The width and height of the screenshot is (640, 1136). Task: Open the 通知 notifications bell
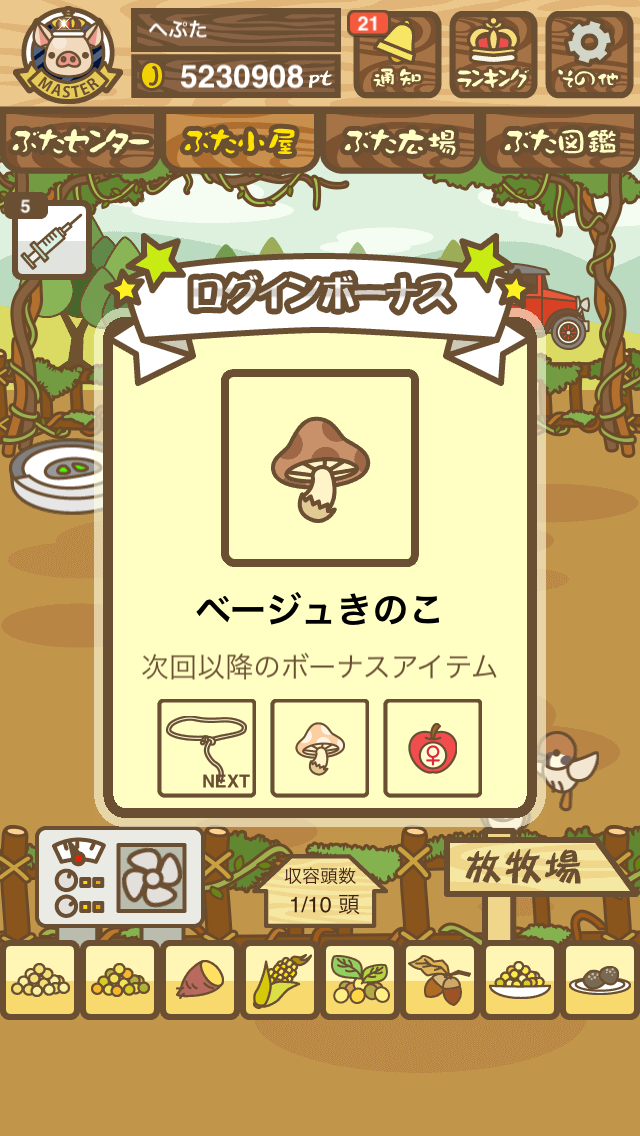coord(397,54)
